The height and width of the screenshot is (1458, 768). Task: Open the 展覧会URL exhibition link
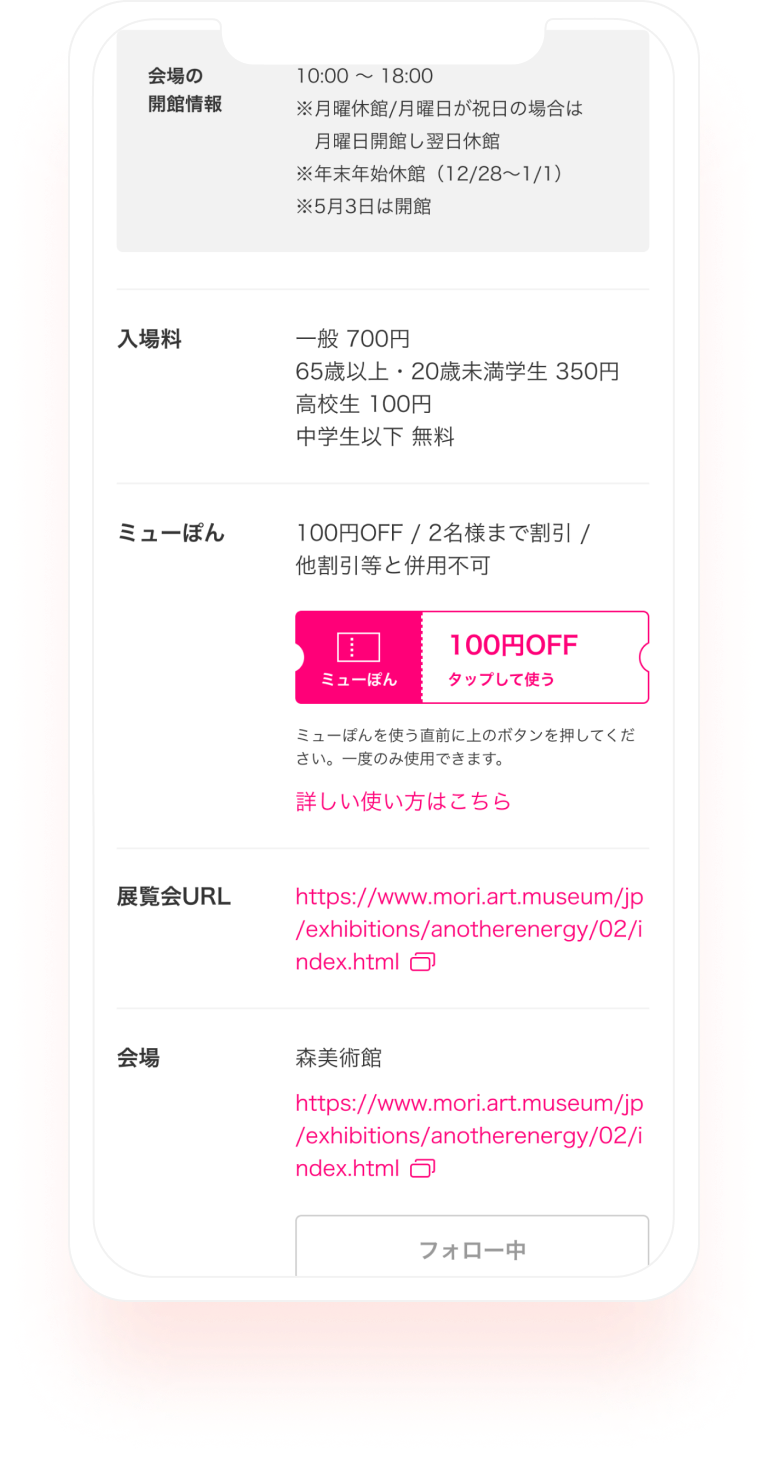tap(469, 929)
